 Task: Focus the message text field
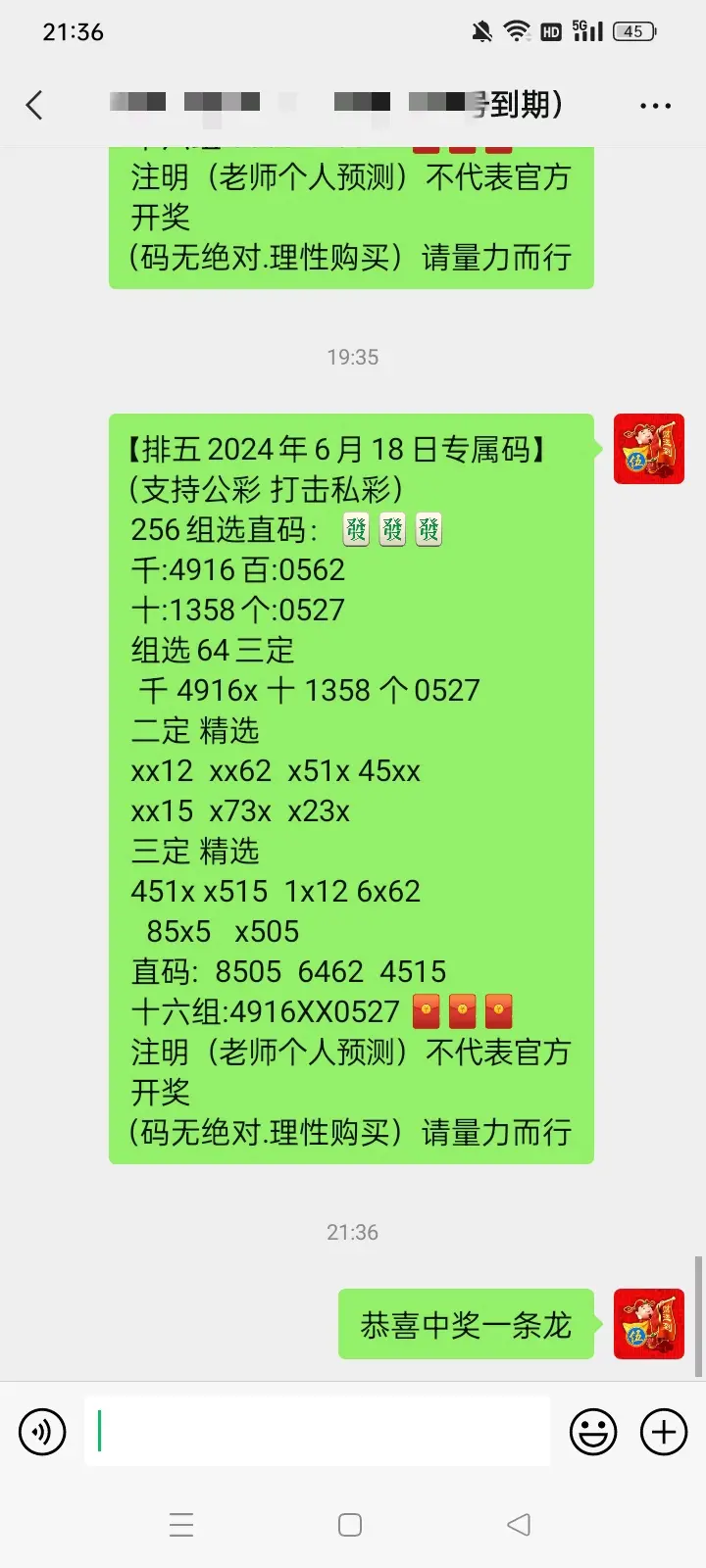pyautogui.click(x=317, y=1432)
